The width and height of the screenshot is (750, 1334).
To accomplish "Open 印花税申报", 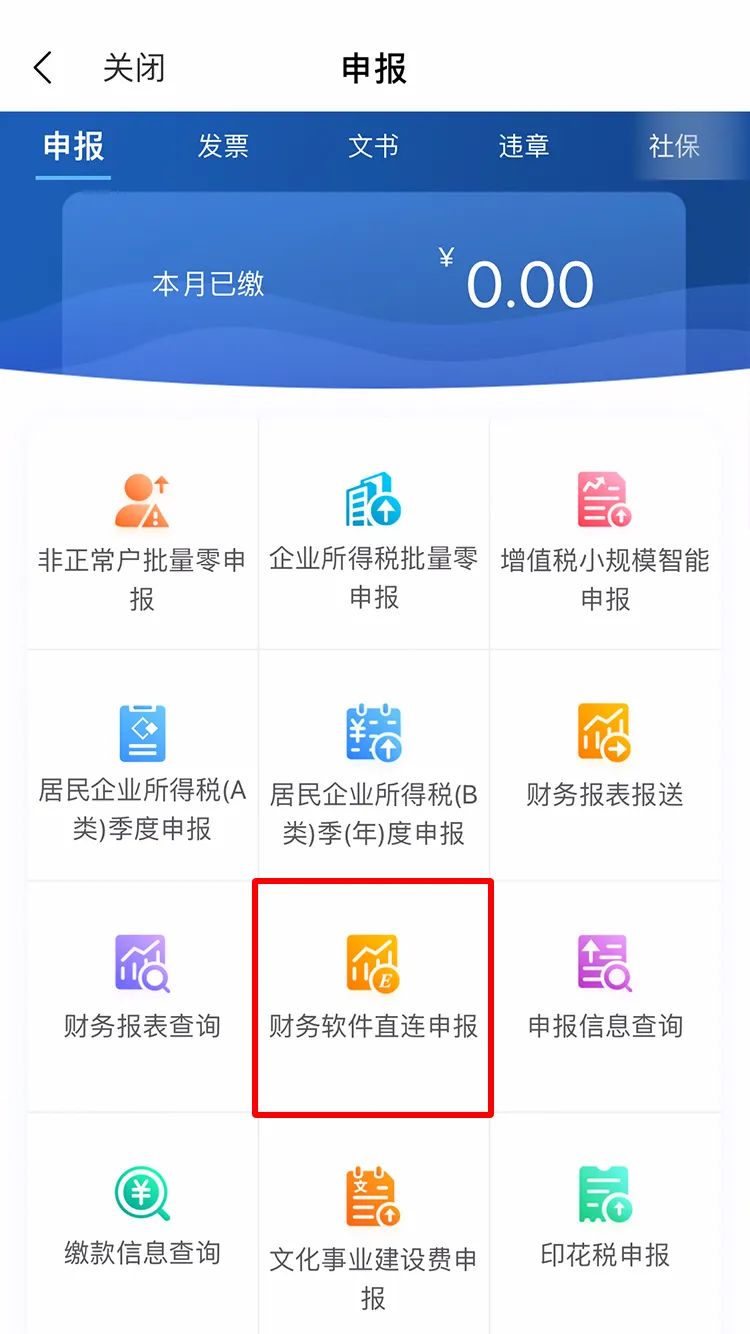I will click(604, 1218).
